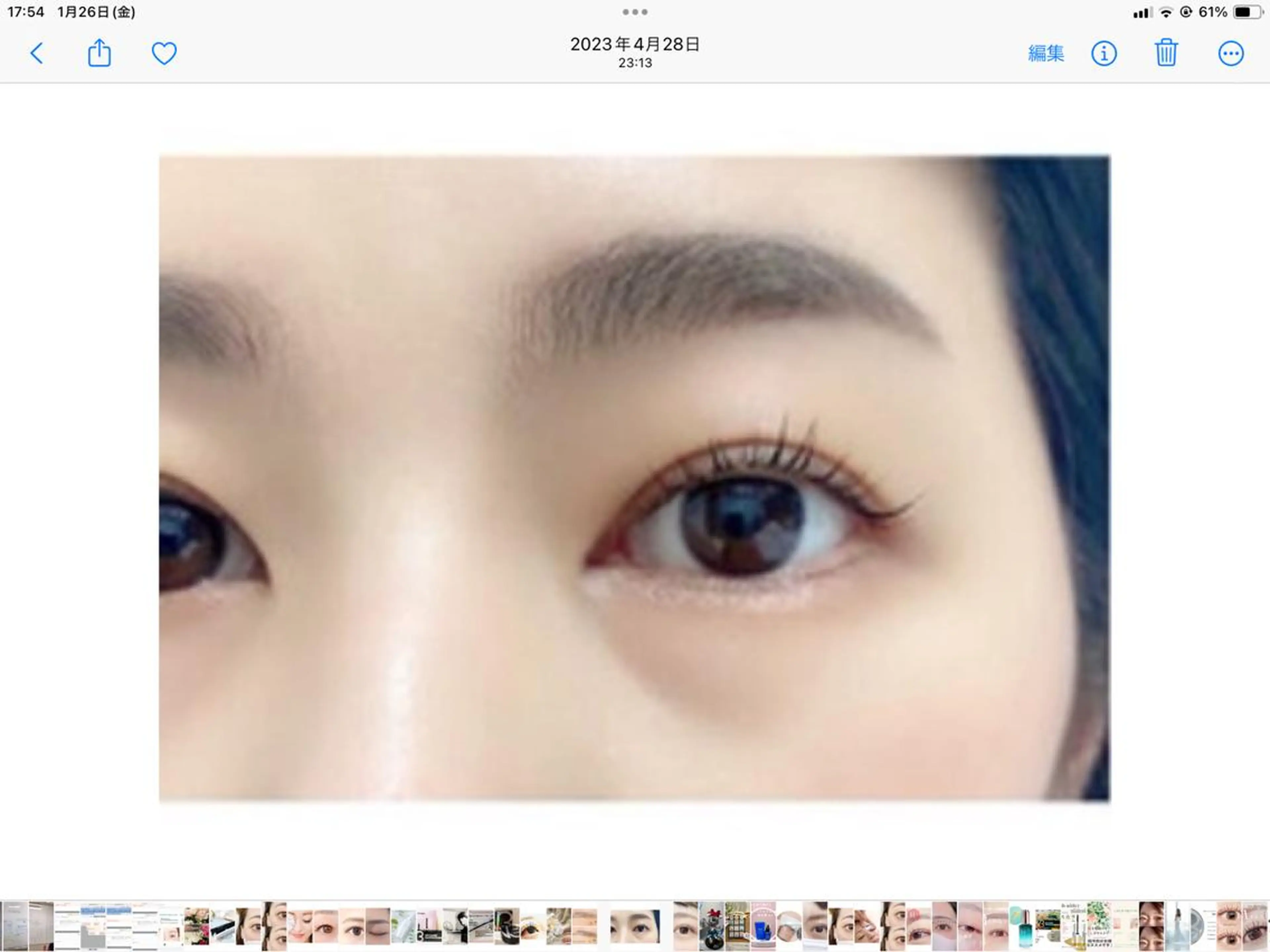Go back to the photo library
The image size is (1270, 952).
click(x=37, y=53)
